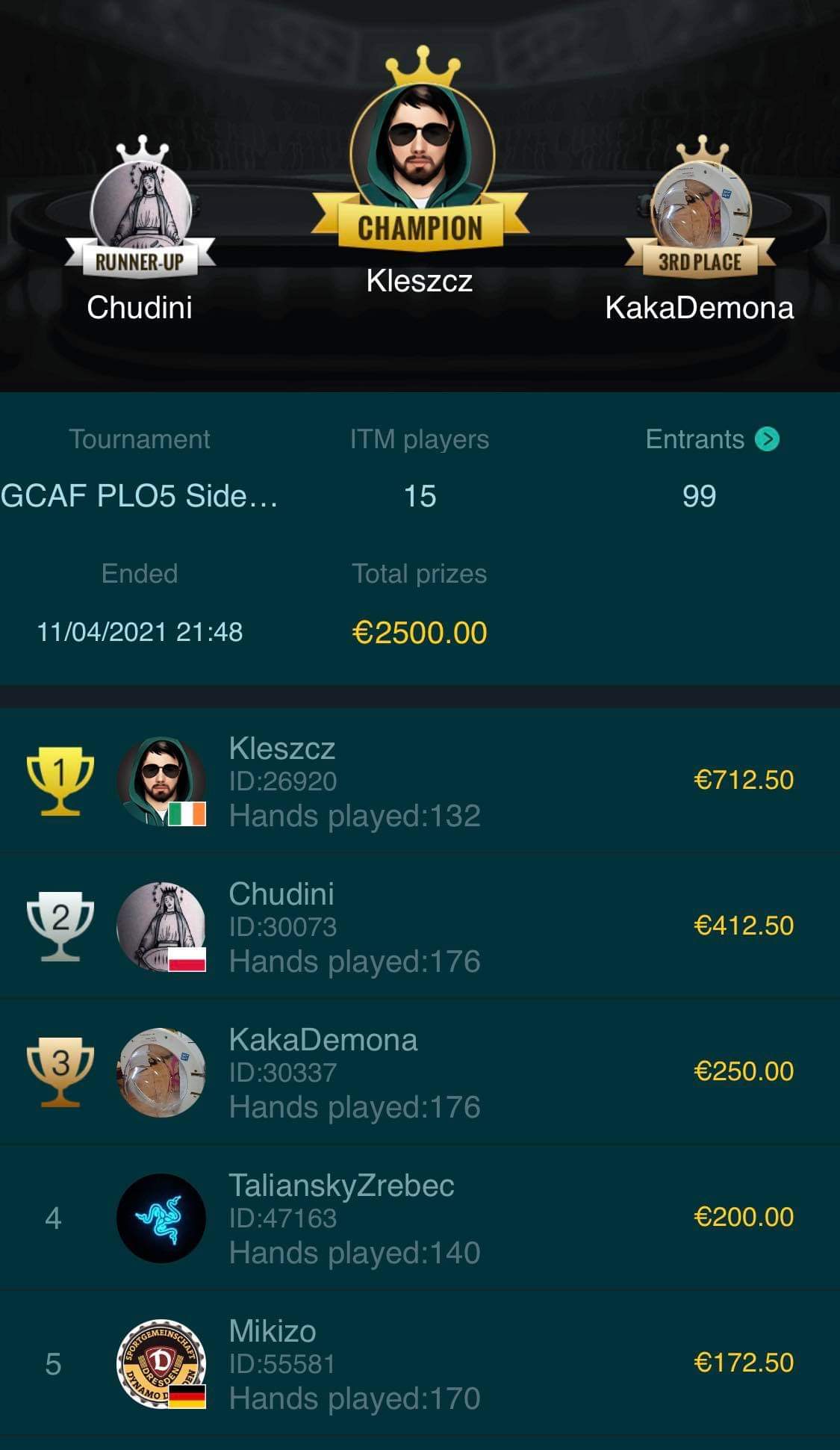The width and height of the screenshot is (840, 1450).
Task: Open Kleszcz's first-place result row
Action: [420, 781]
